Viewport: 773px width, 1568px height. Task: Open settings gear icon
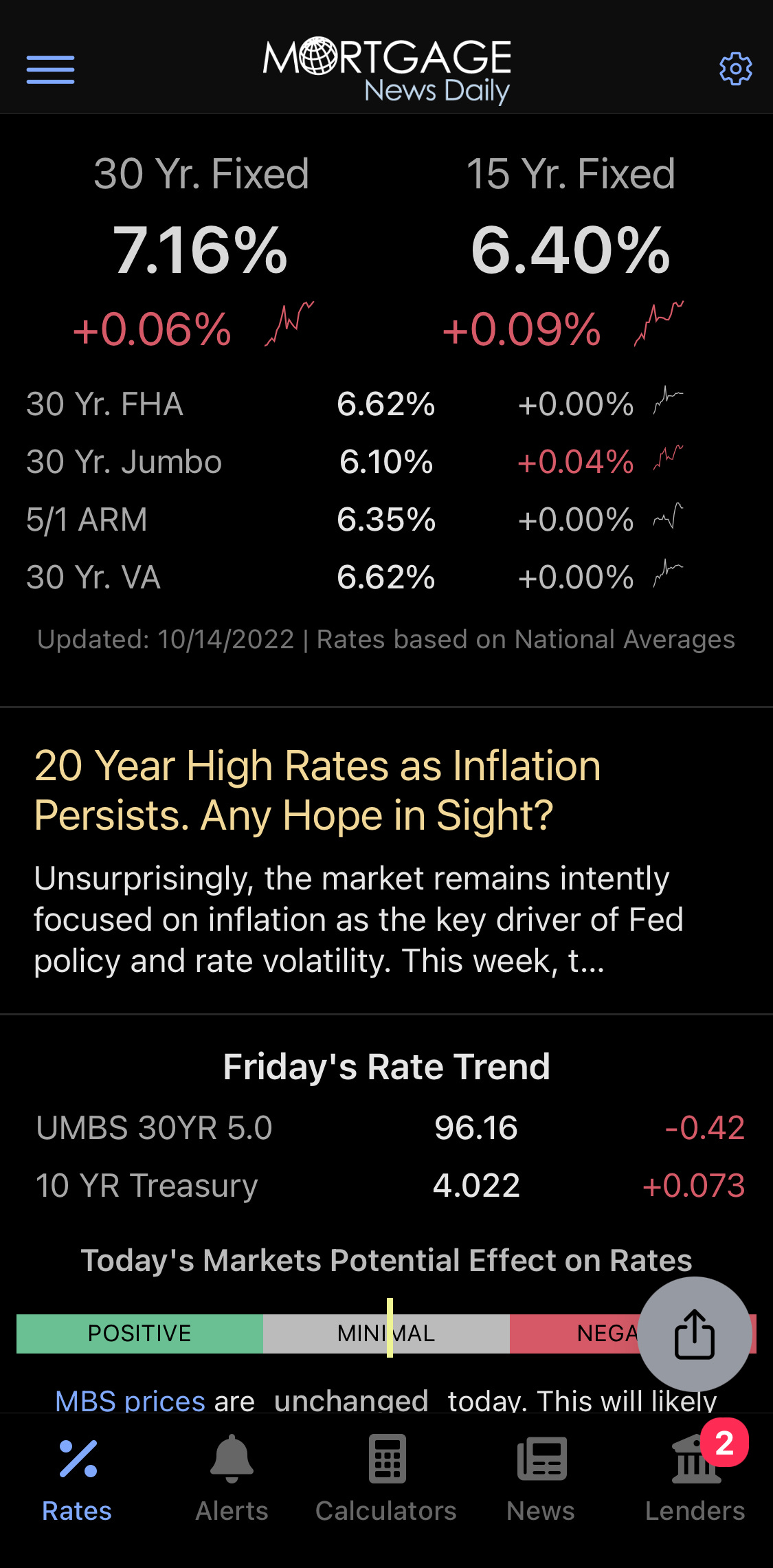point(735,69)
